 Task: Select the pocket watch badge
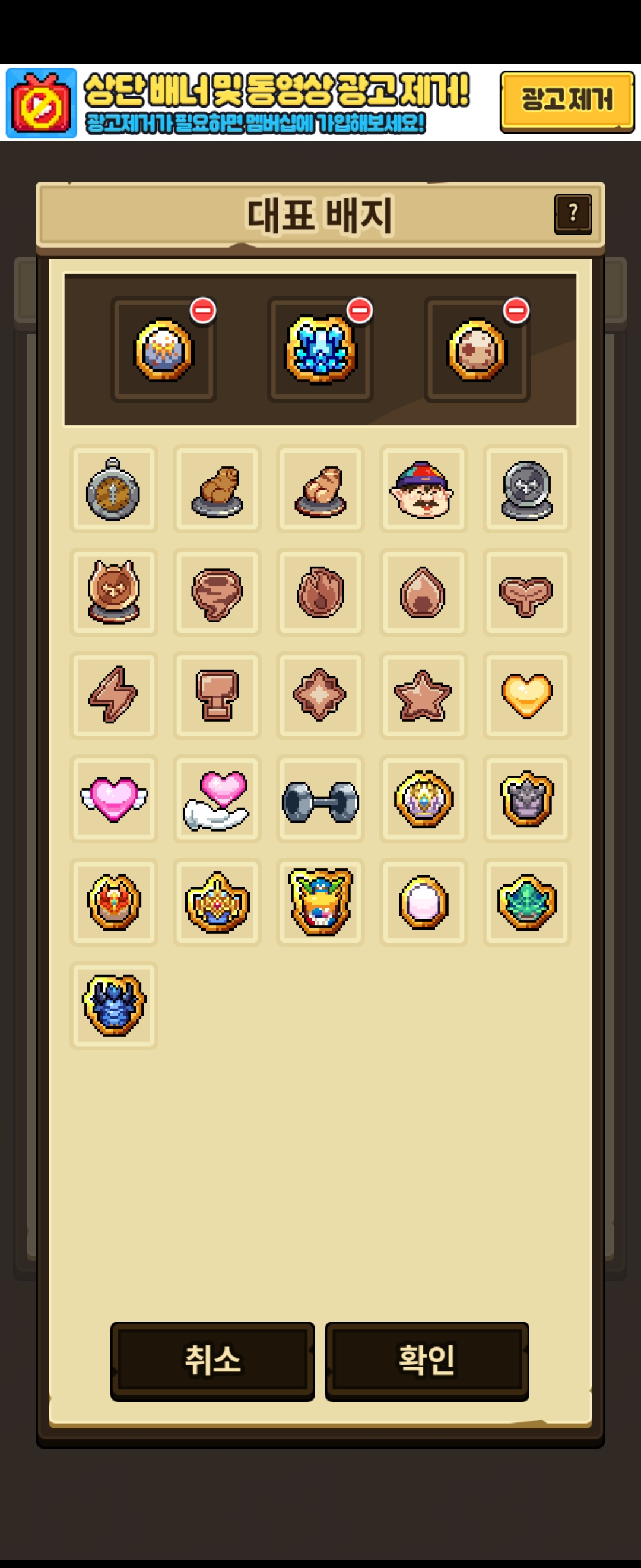pyautogui.click(x=114, y=489)
